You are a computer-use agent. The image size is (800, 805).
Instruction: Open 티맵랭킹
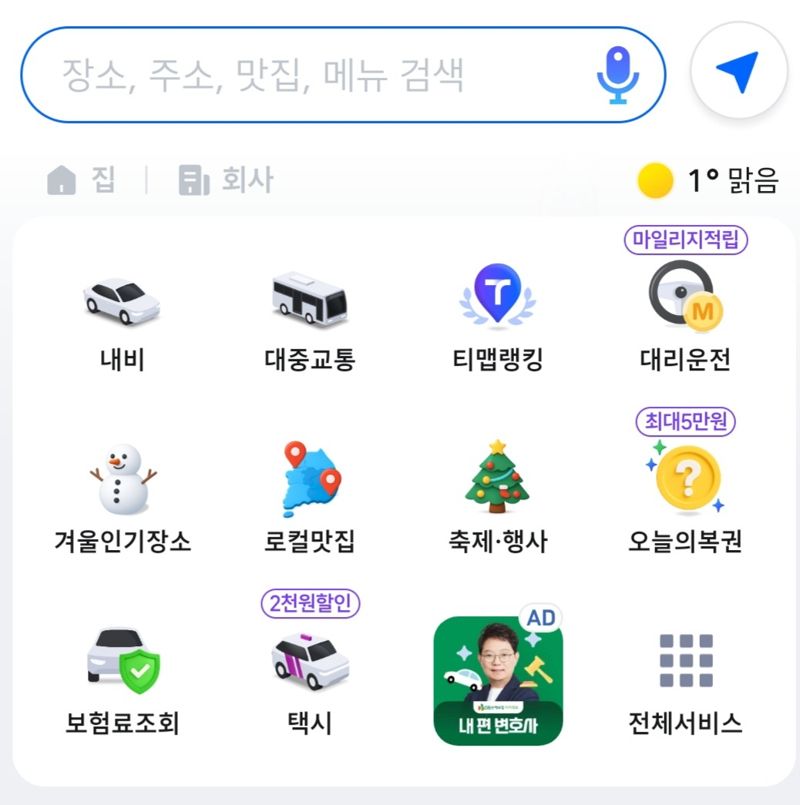(x=497, y=320)
